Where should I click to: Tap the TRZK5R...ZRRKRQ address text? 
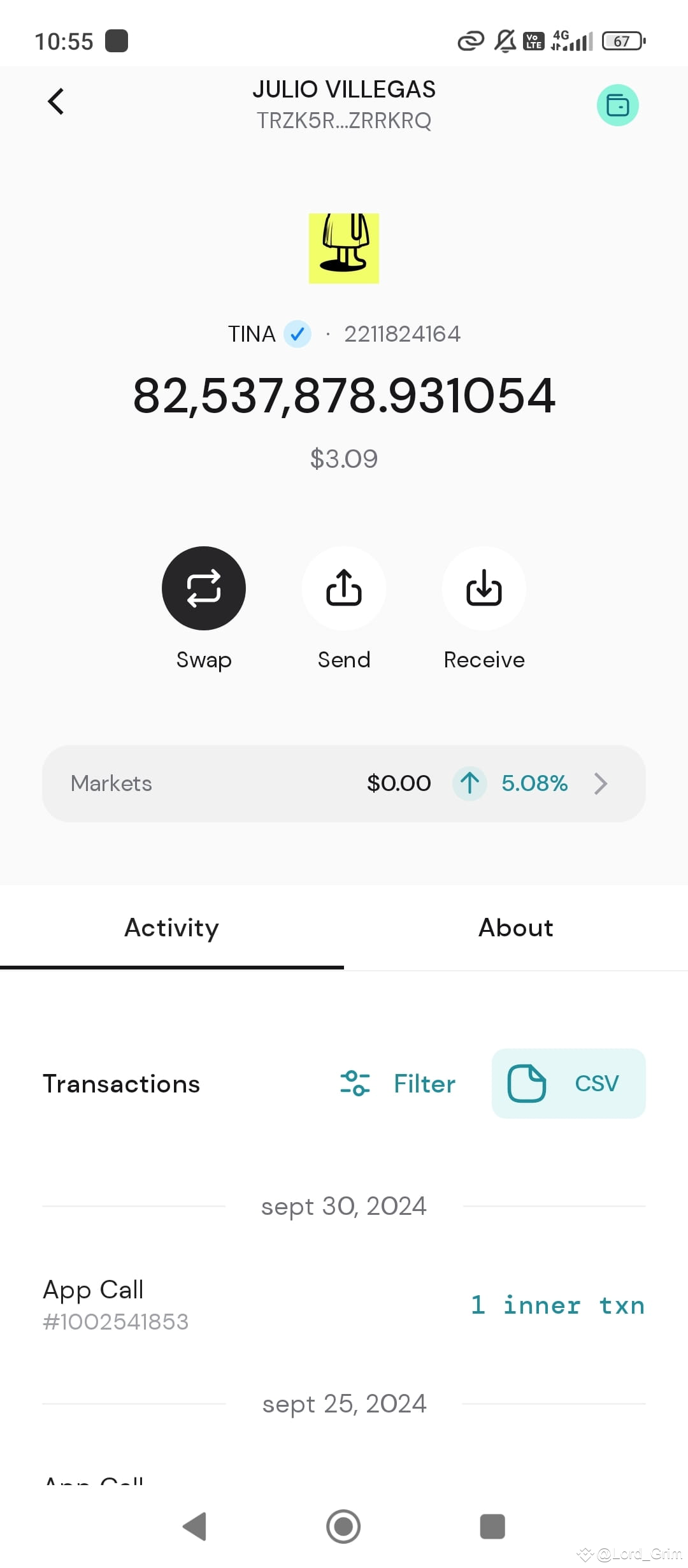pyautogui.click(x=344, y=120)
